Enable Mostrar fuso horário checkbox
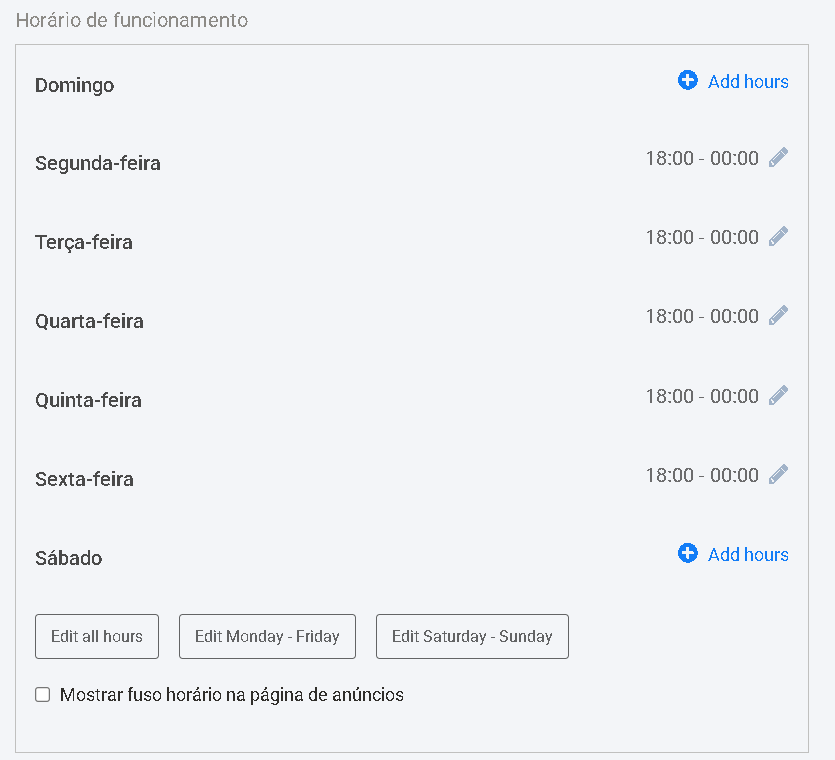The height and width of the screenshot is (760, 835). 43,695
